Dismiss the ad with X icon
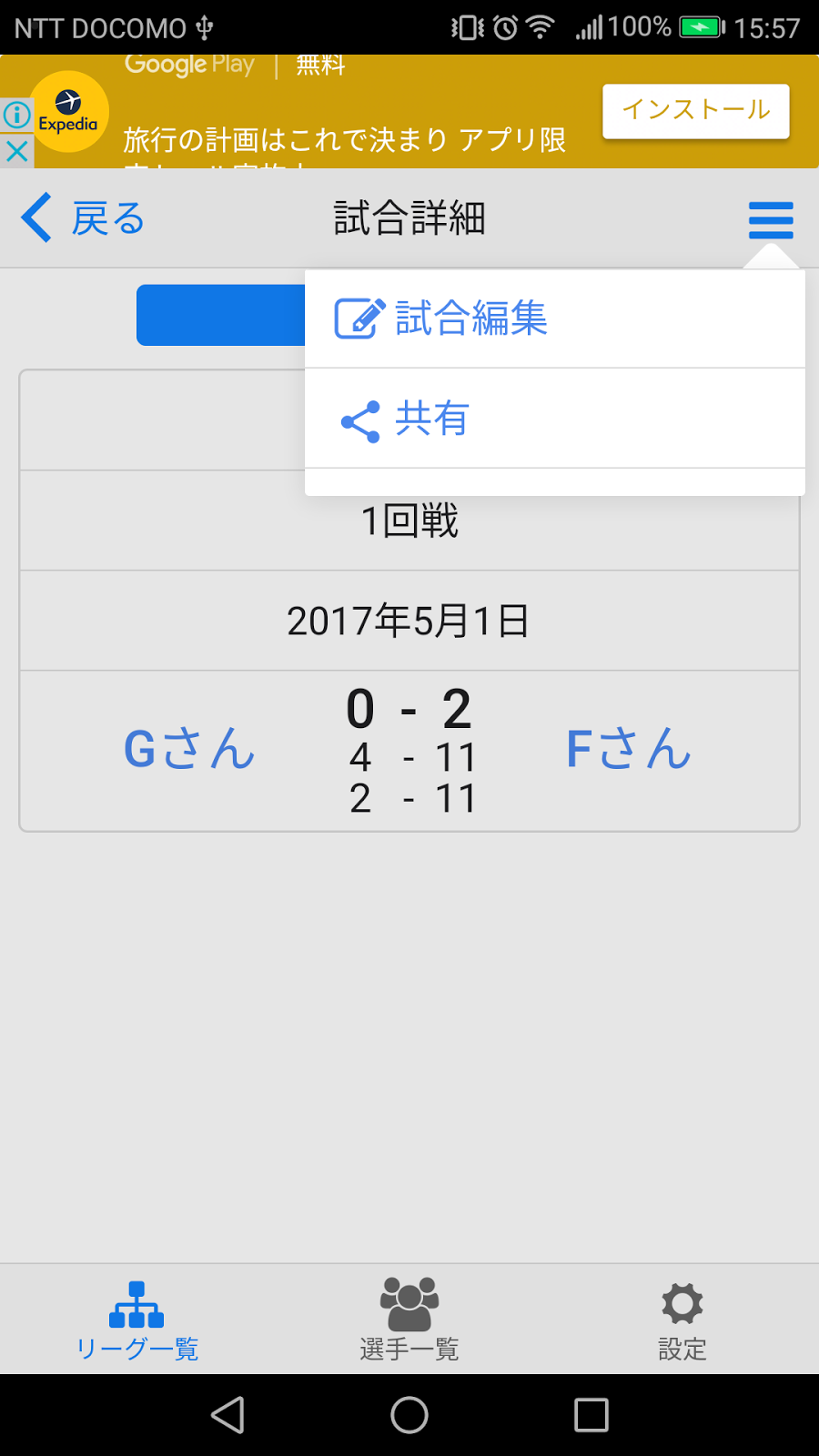Viewport: 819px width, 1456px height. click(x=16, y=151)
